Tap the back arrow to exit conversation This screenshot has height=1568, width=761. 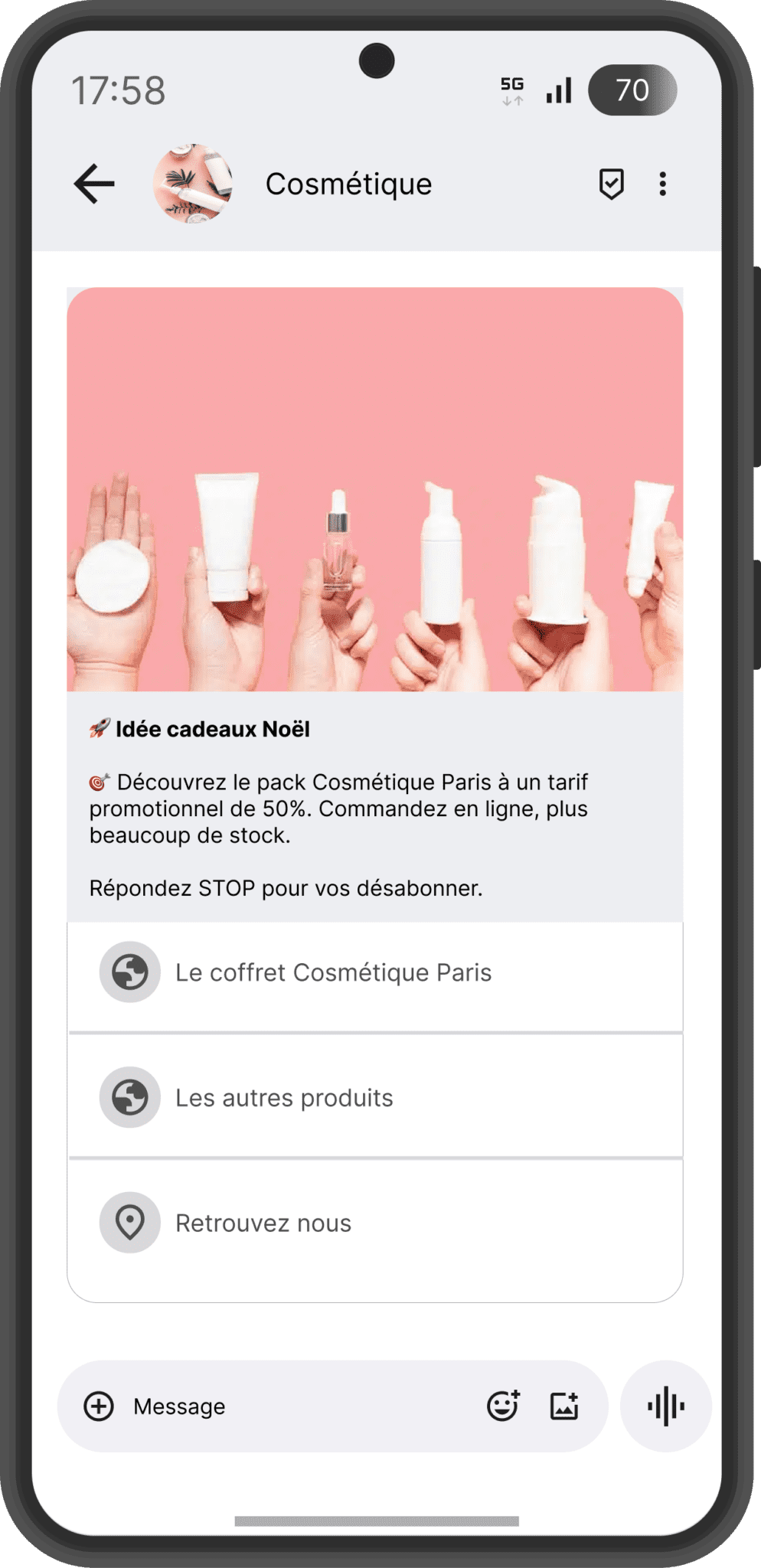pyautogui.click(x=94, y=184)
